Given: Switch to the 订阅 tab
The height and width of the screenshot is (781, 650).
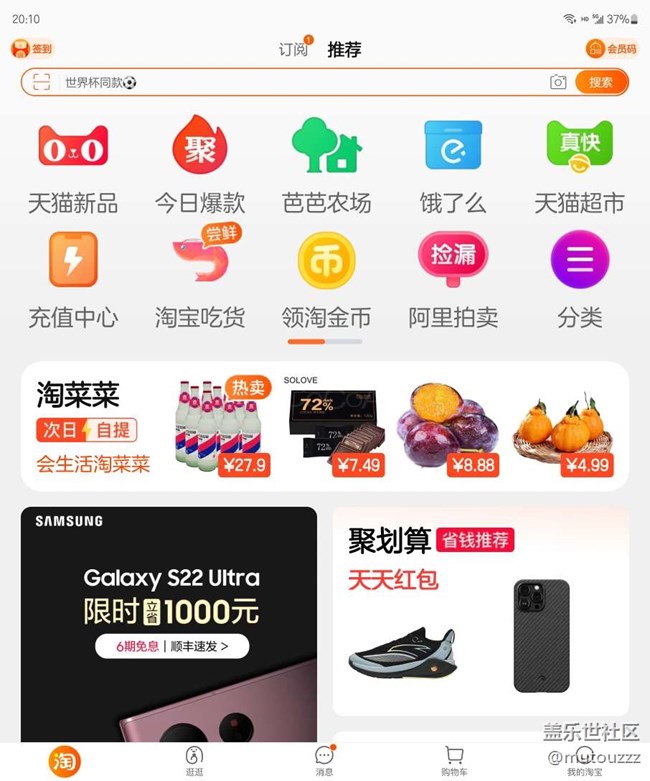Looking at the screenshot, I should click(294, 49).
